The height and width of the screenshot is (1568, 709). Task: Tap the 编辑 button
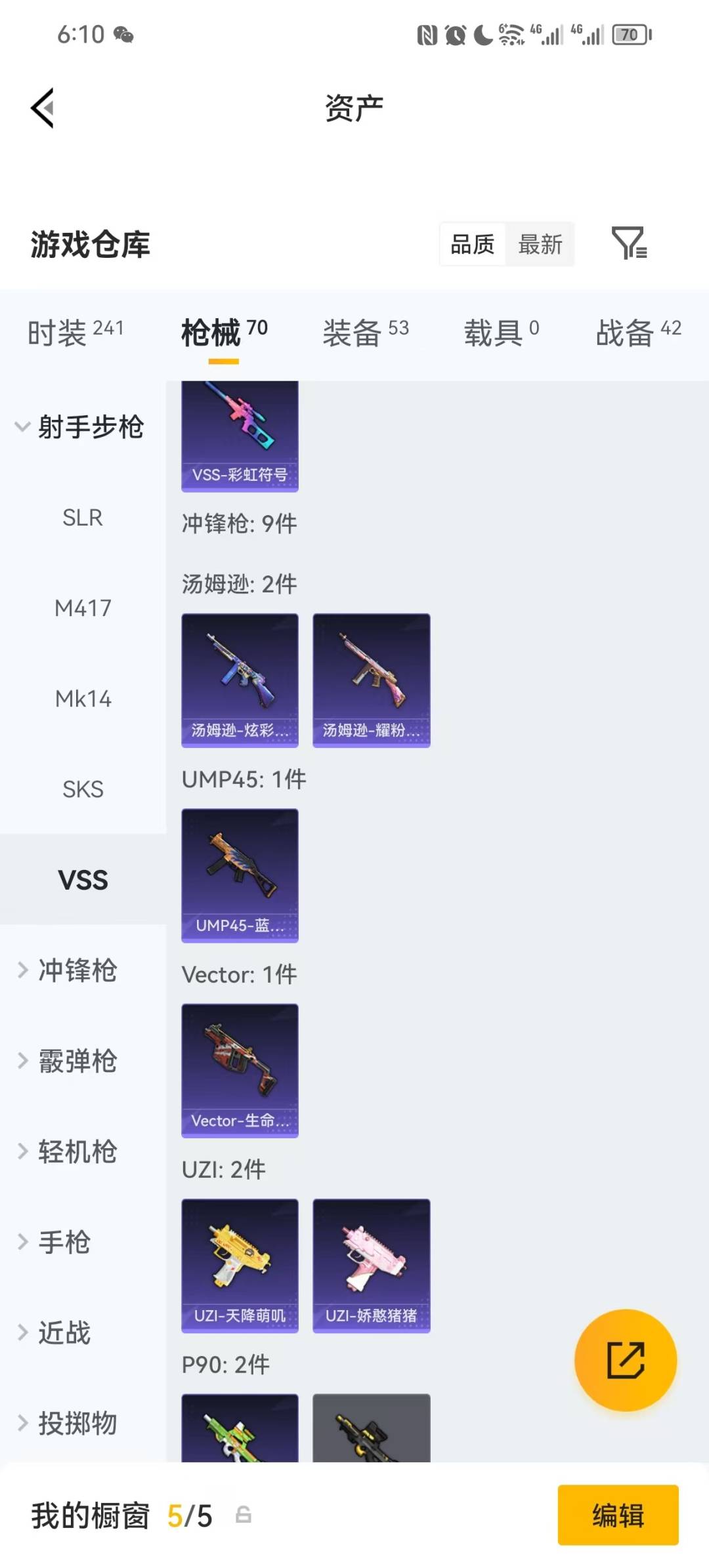[x=616, y=1516]
